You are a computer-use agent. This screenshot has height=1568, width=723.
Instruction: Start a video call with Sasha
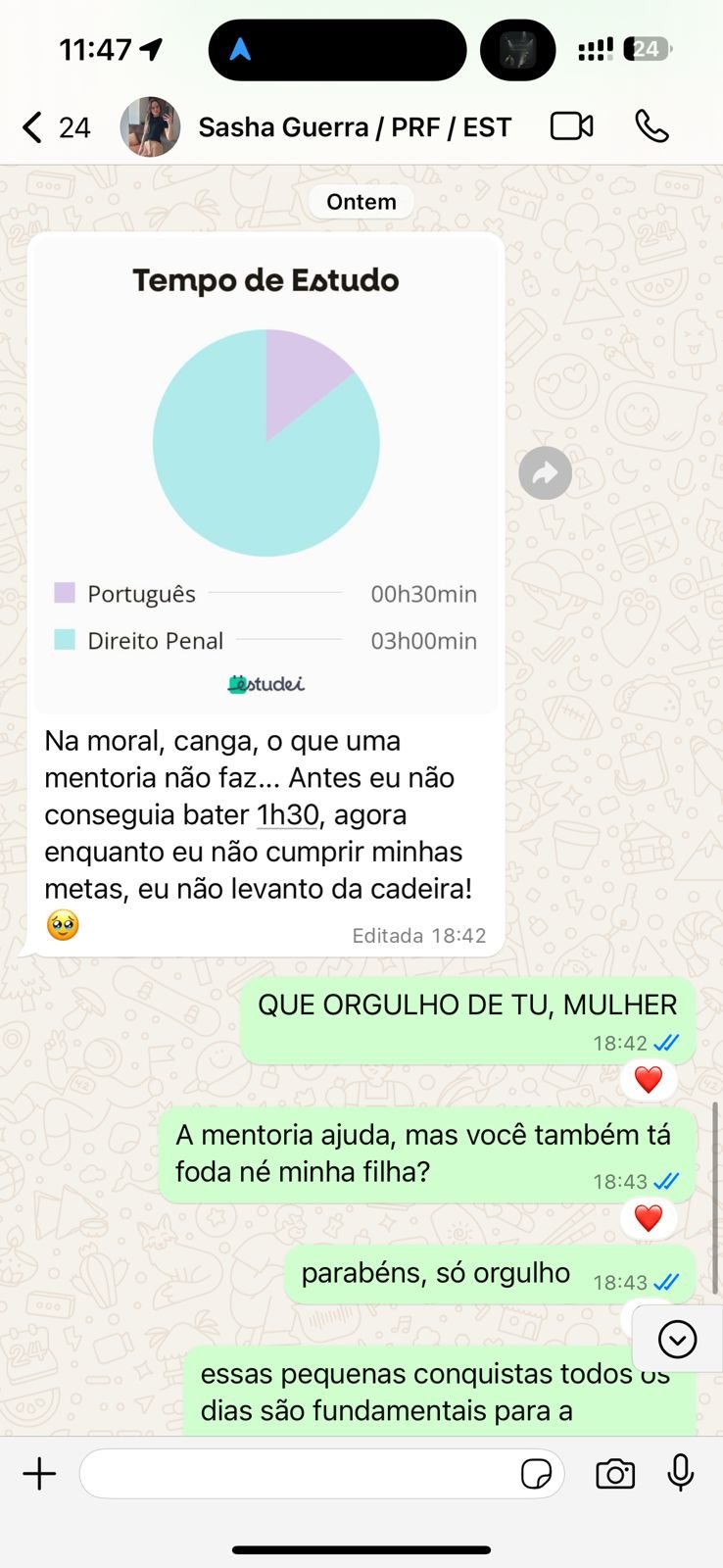(x=571, y=126)
